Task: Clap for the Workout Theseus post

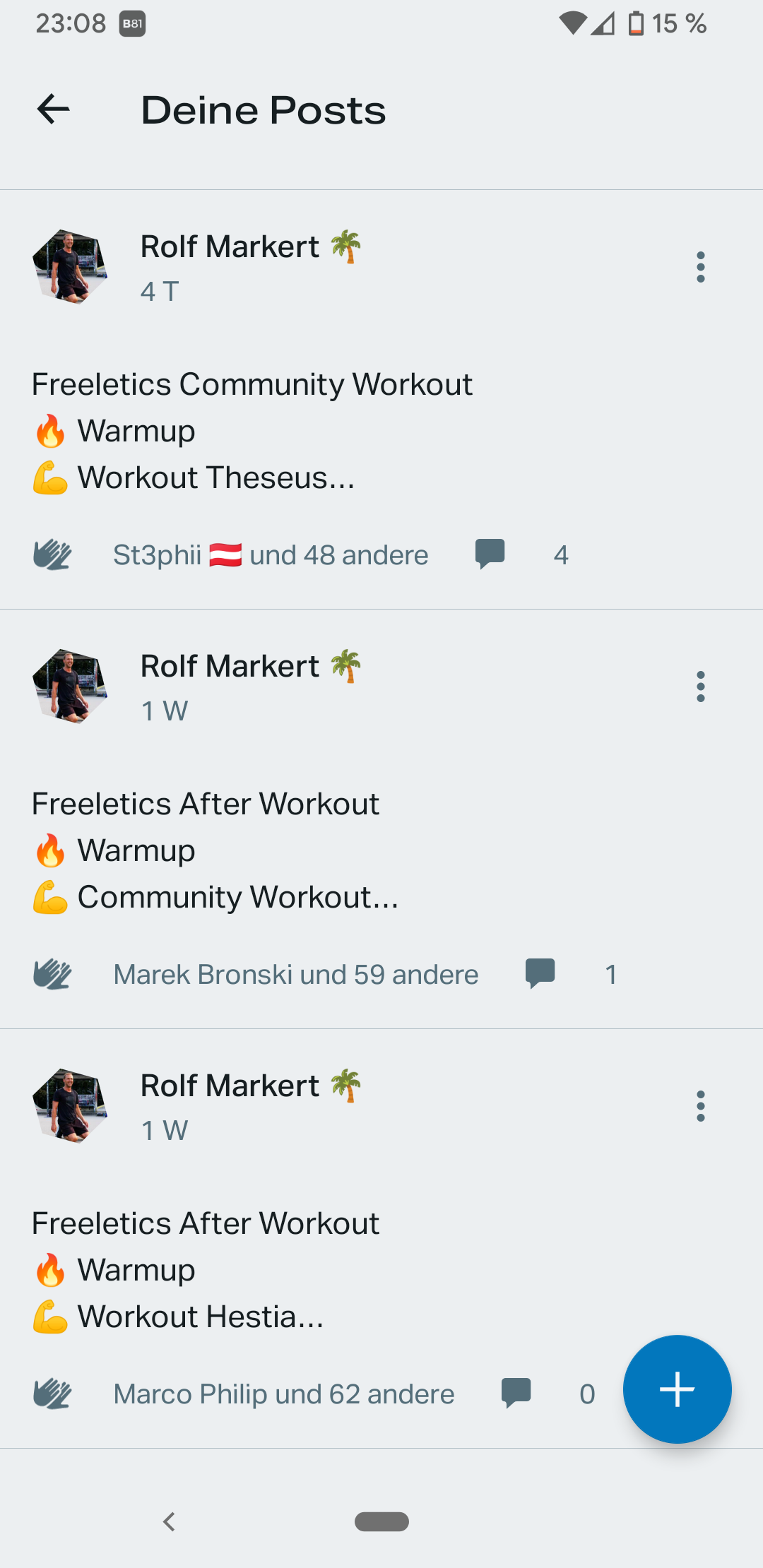Action: [x=52, y=555]
